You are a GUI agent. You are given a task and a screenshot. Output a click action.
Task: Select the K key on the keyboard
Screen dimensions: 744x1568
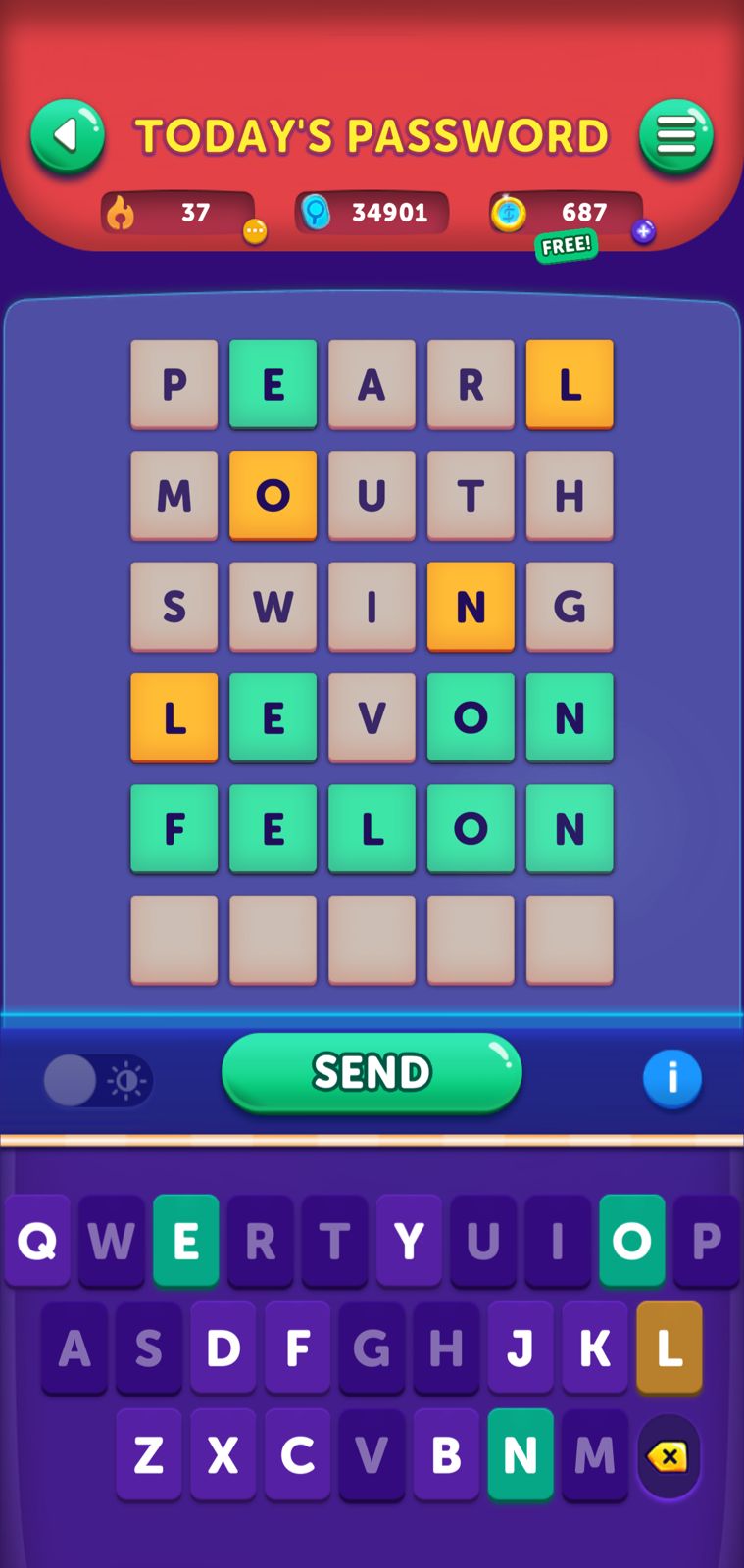[x=594, y=1348]
